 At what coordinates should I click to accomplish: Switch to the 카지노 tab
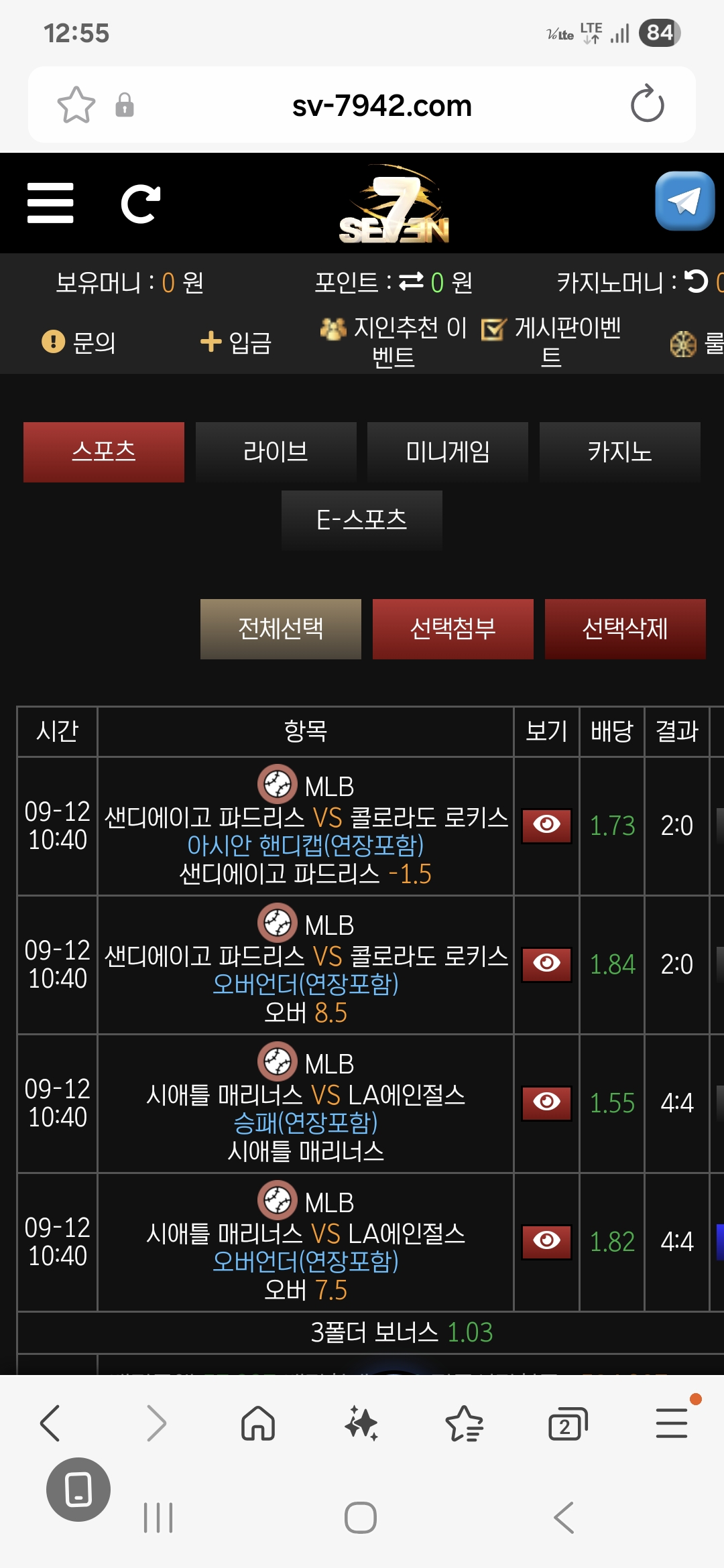point(620,452)
